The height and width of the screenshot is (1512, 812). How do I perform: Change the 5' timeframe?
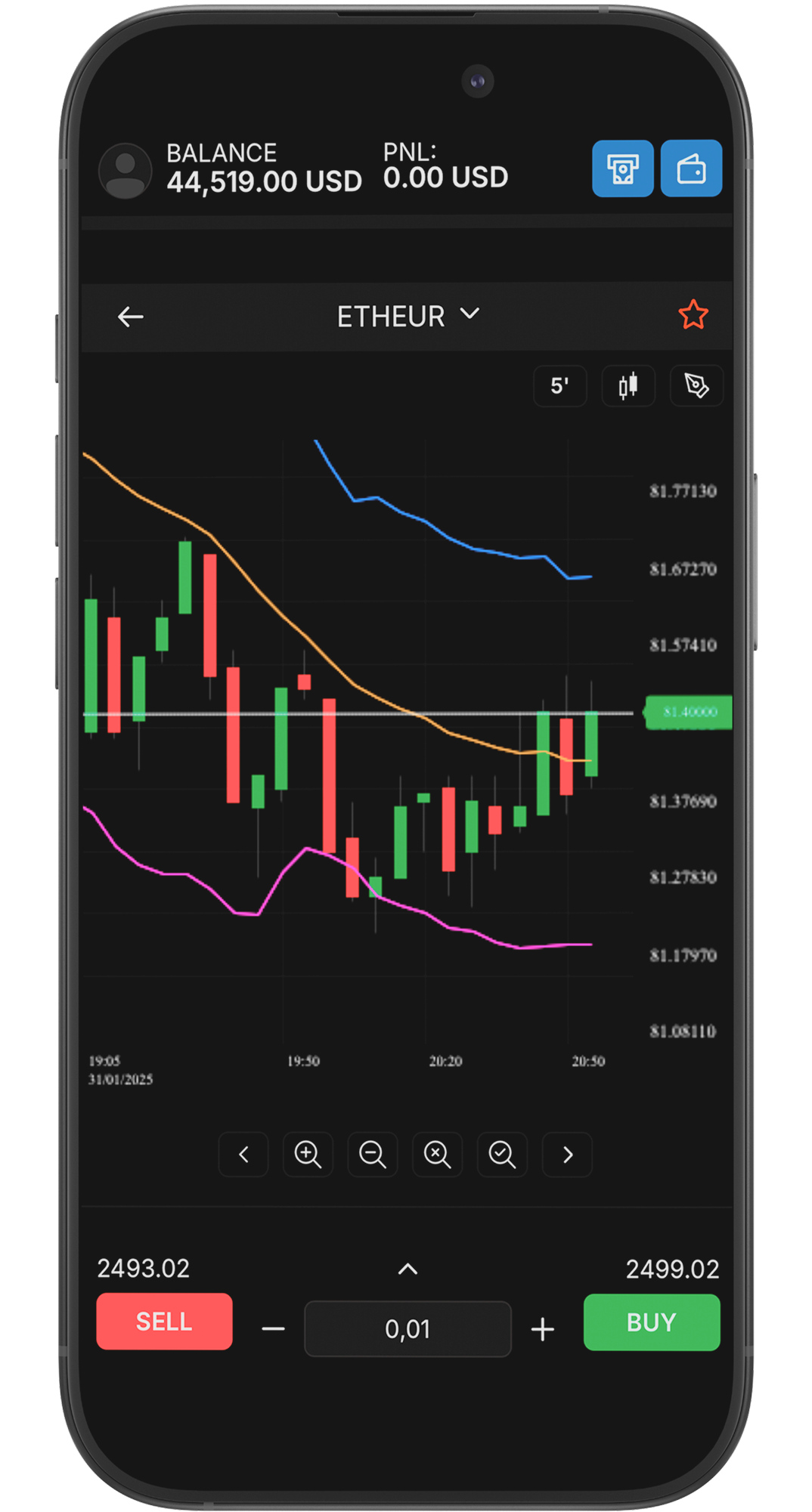coord(559,386)
